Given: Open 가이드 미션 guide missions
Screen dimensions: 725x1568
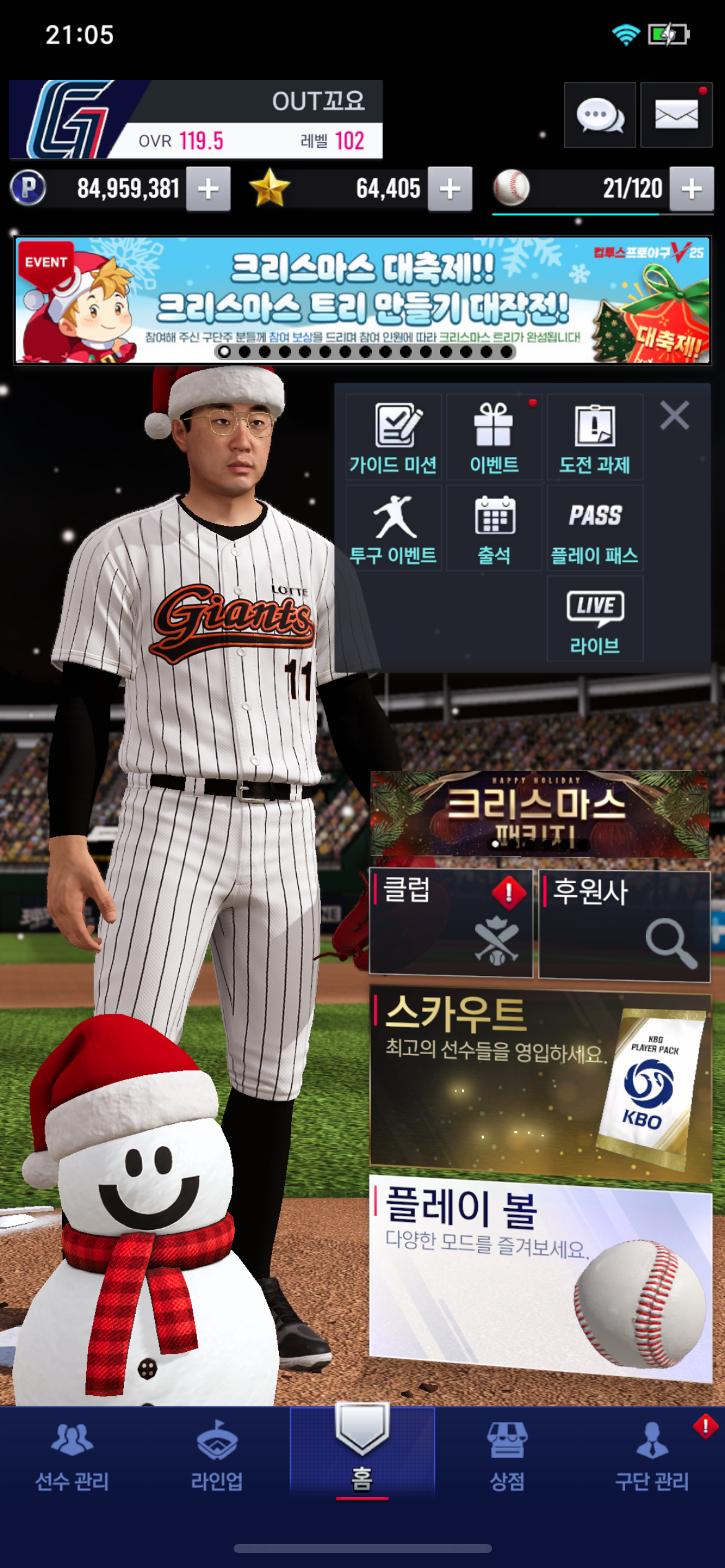Looking at the screenshot, I should tap(393, 438).
